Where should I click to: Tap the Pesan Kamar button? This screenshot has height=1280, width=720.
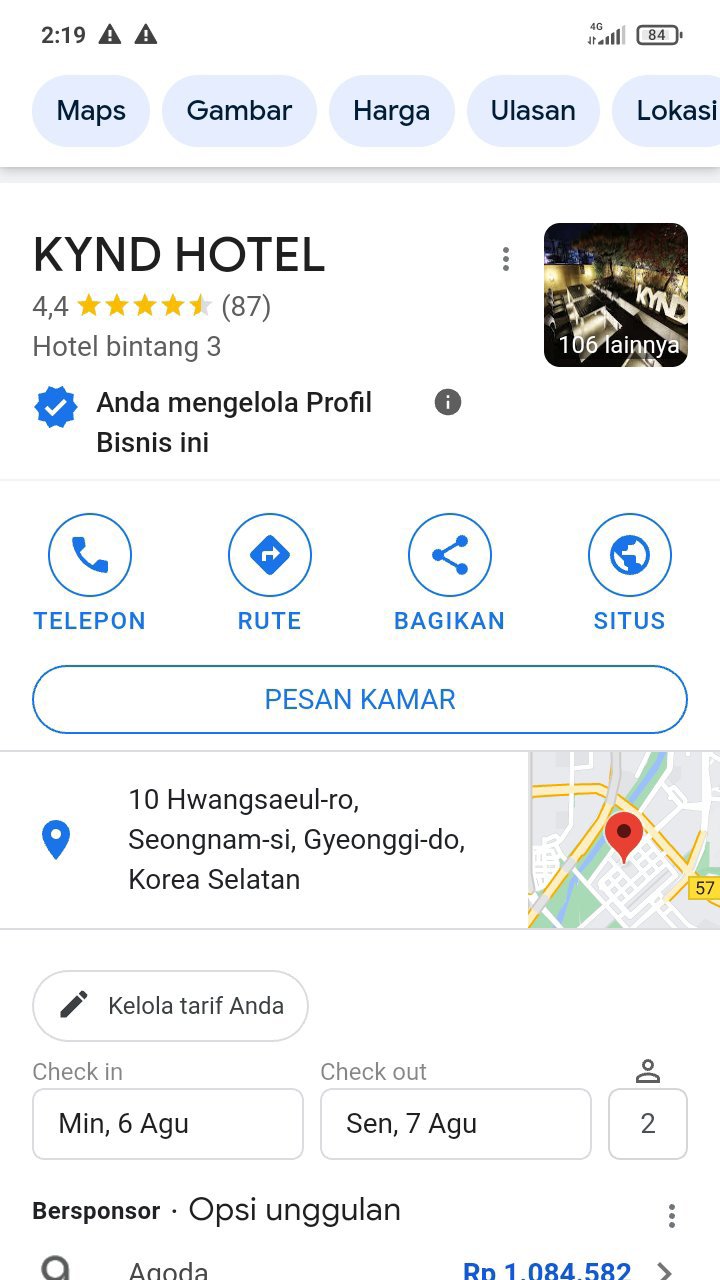pos(360,699)
